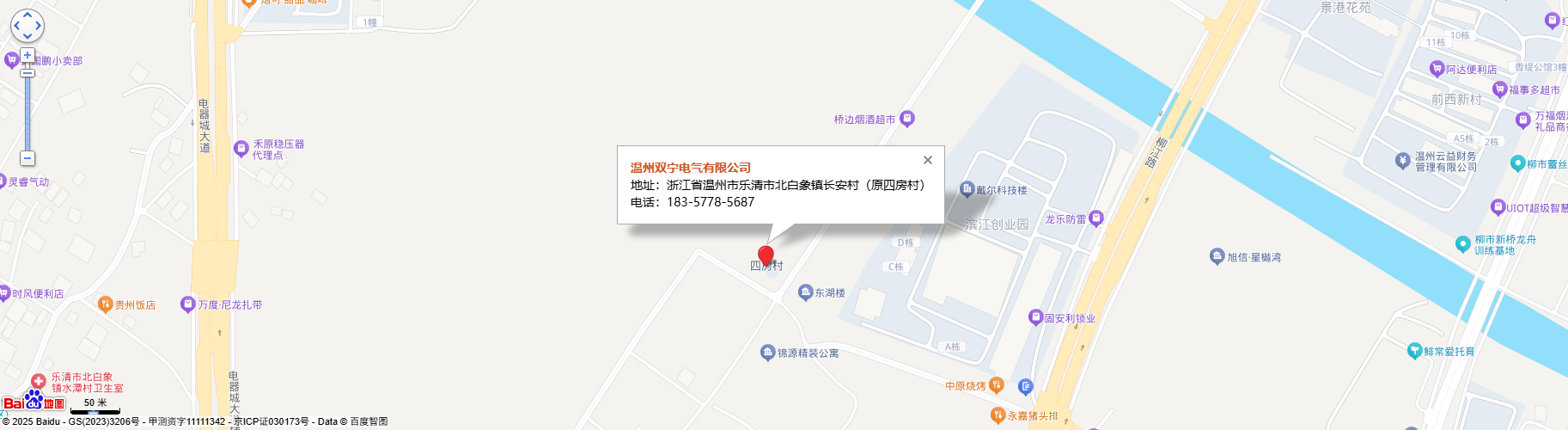Screen dimensions: 1568x430
Task: Tap the red location marker at 四房村
Action: click(766, 255)
